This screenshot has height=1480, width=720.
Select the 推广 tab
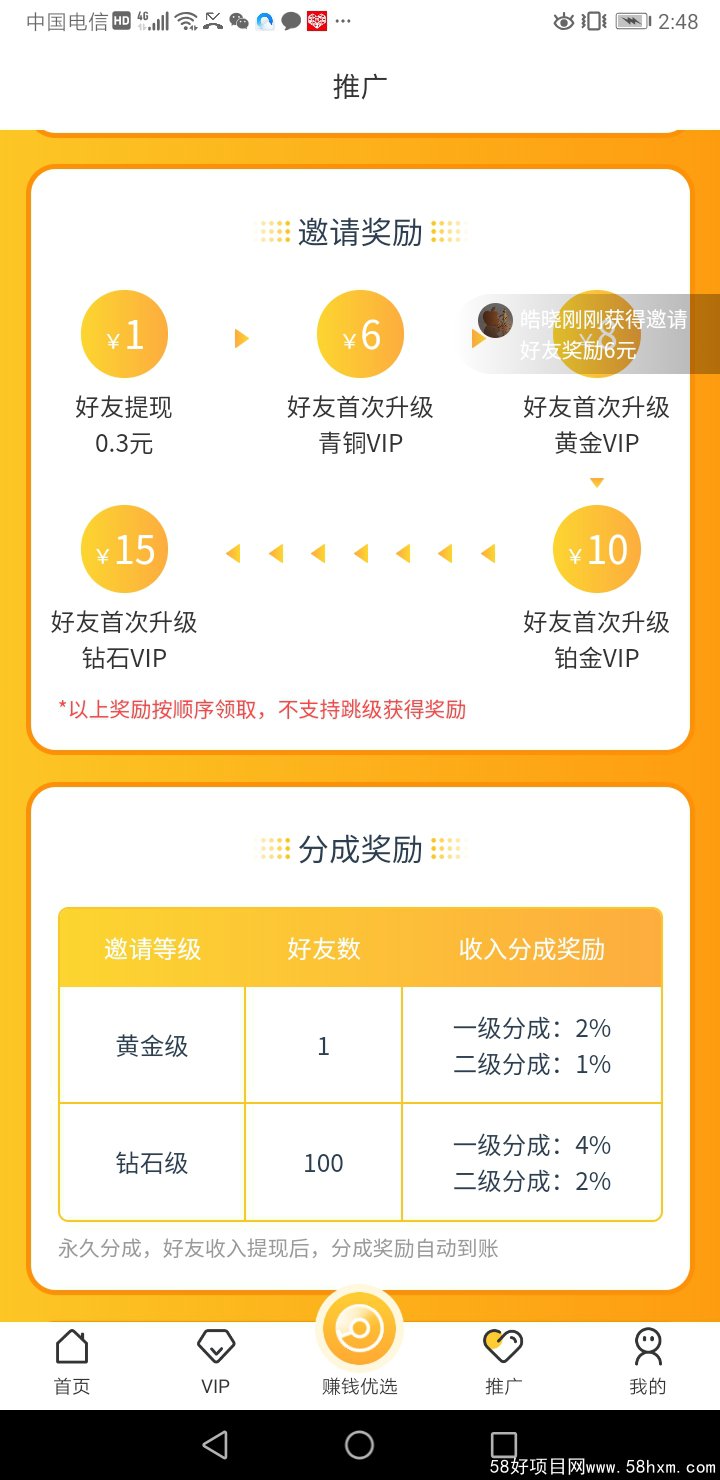coord(503,1362)
